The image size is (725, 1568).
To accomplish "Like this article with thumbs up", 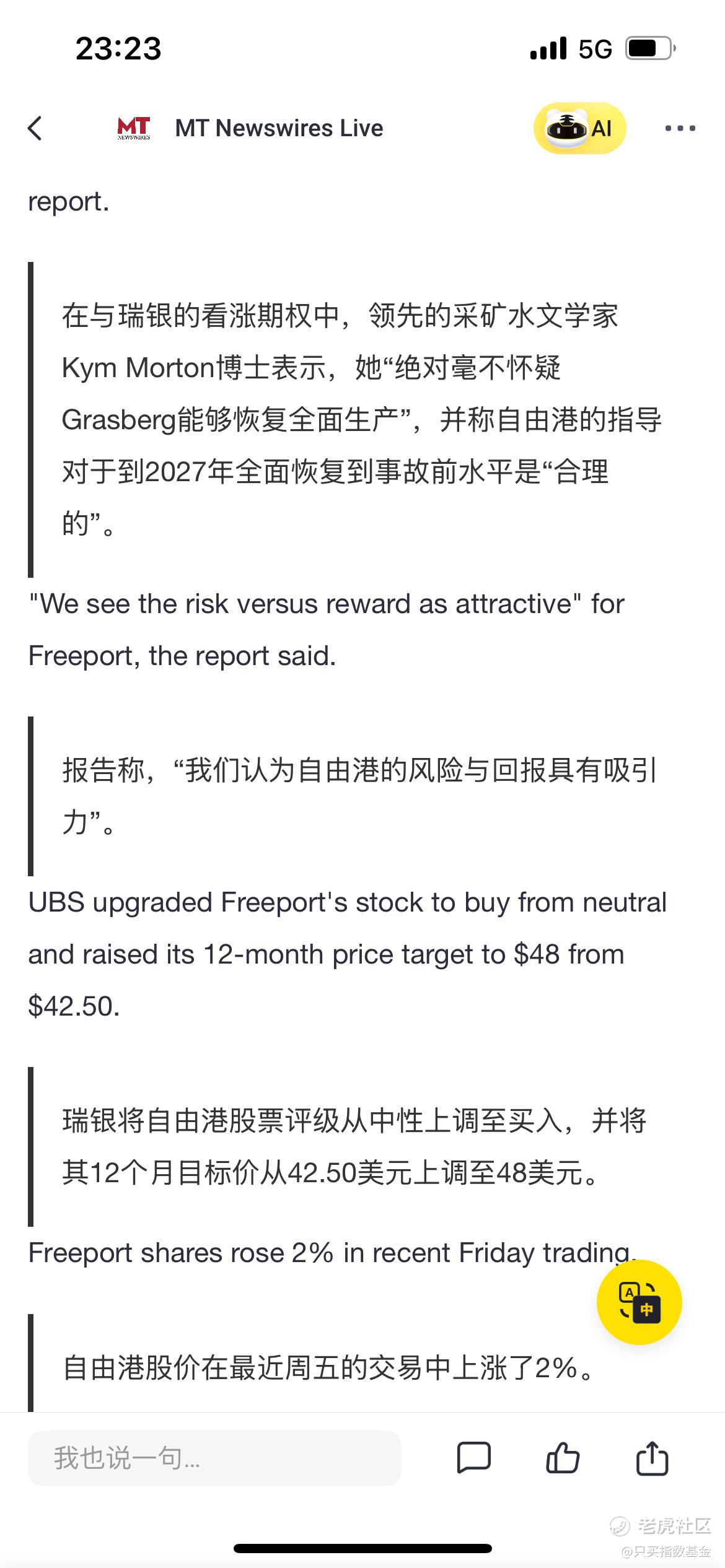I will (x=562, y=1458).
